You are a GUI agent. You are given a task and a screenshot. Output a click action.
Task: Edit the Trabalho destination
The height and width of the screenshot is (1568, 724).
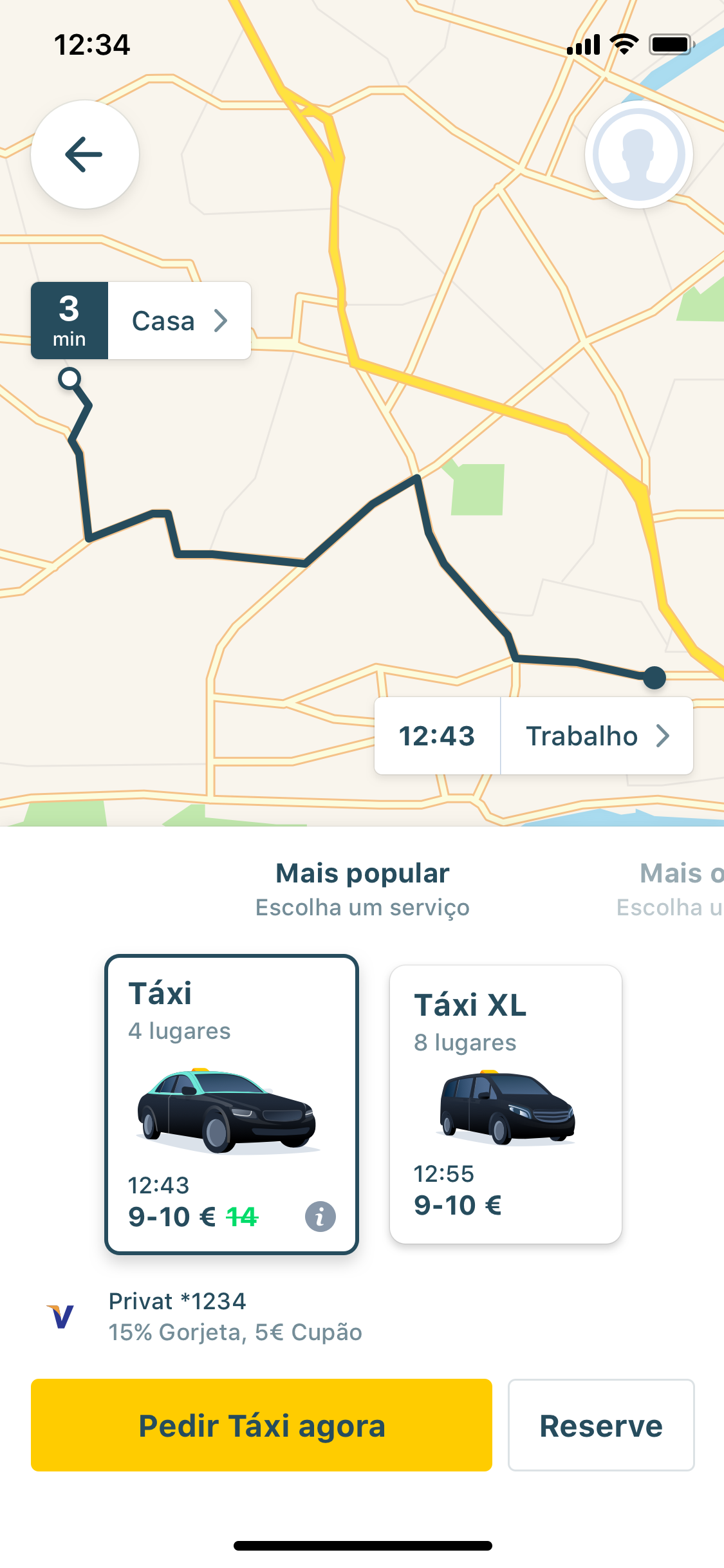[596, 736]
